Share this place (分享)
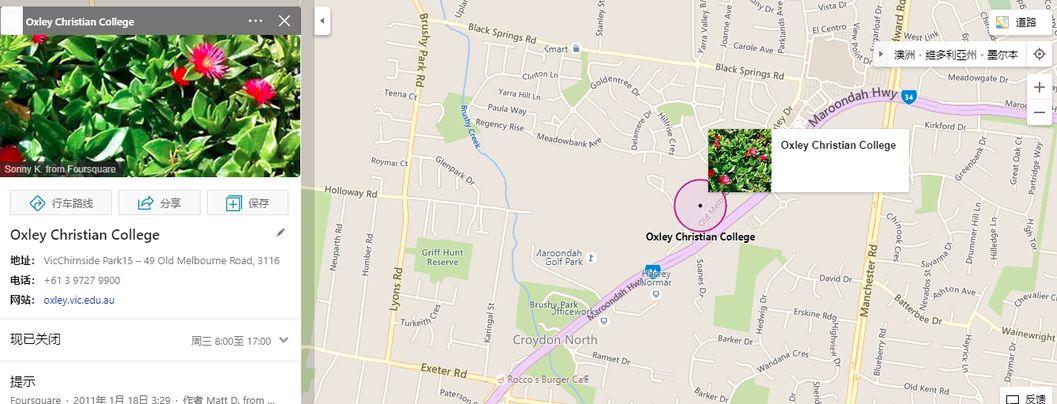 [159, 203]
